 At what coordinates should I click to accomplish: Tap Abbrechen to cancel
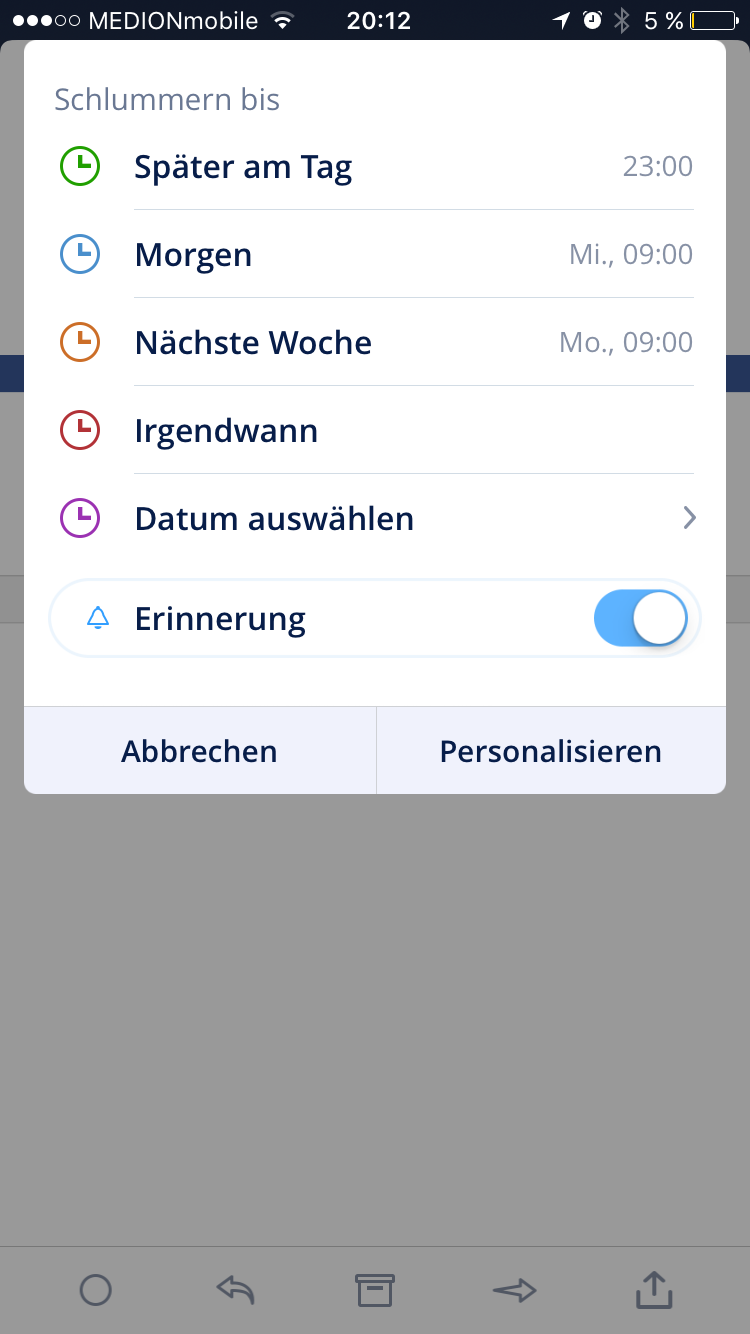tap(200, 750)
